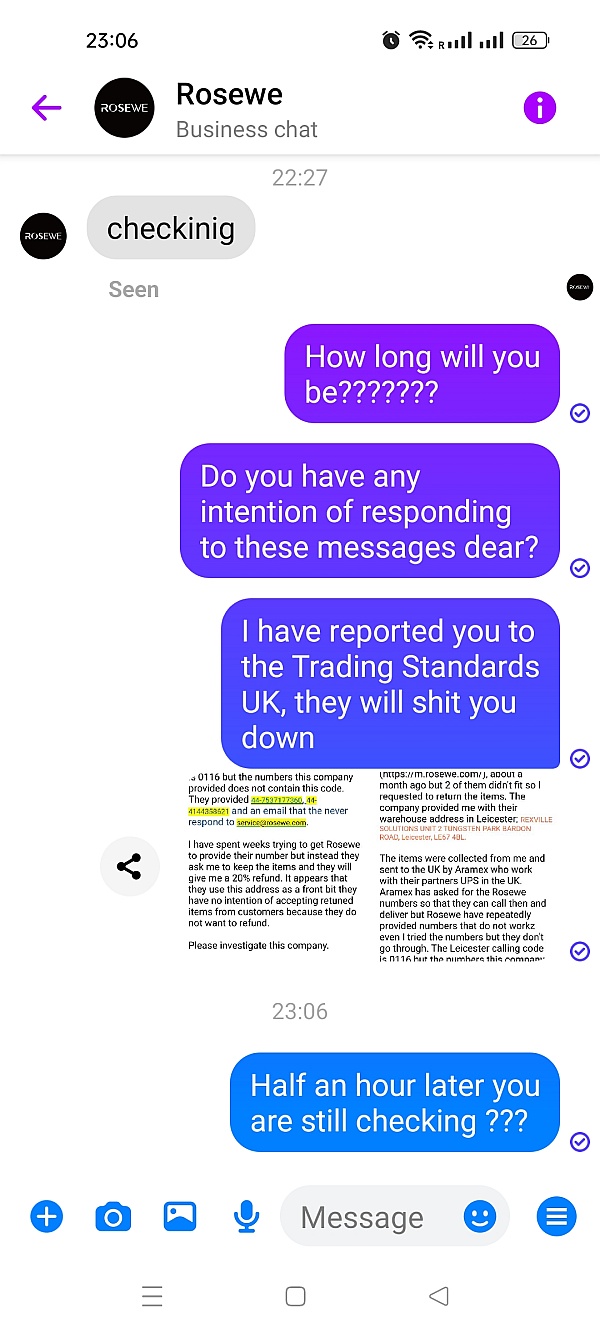
Task: Open the quick replies menu icon
Action: (x=556, y=1216)
